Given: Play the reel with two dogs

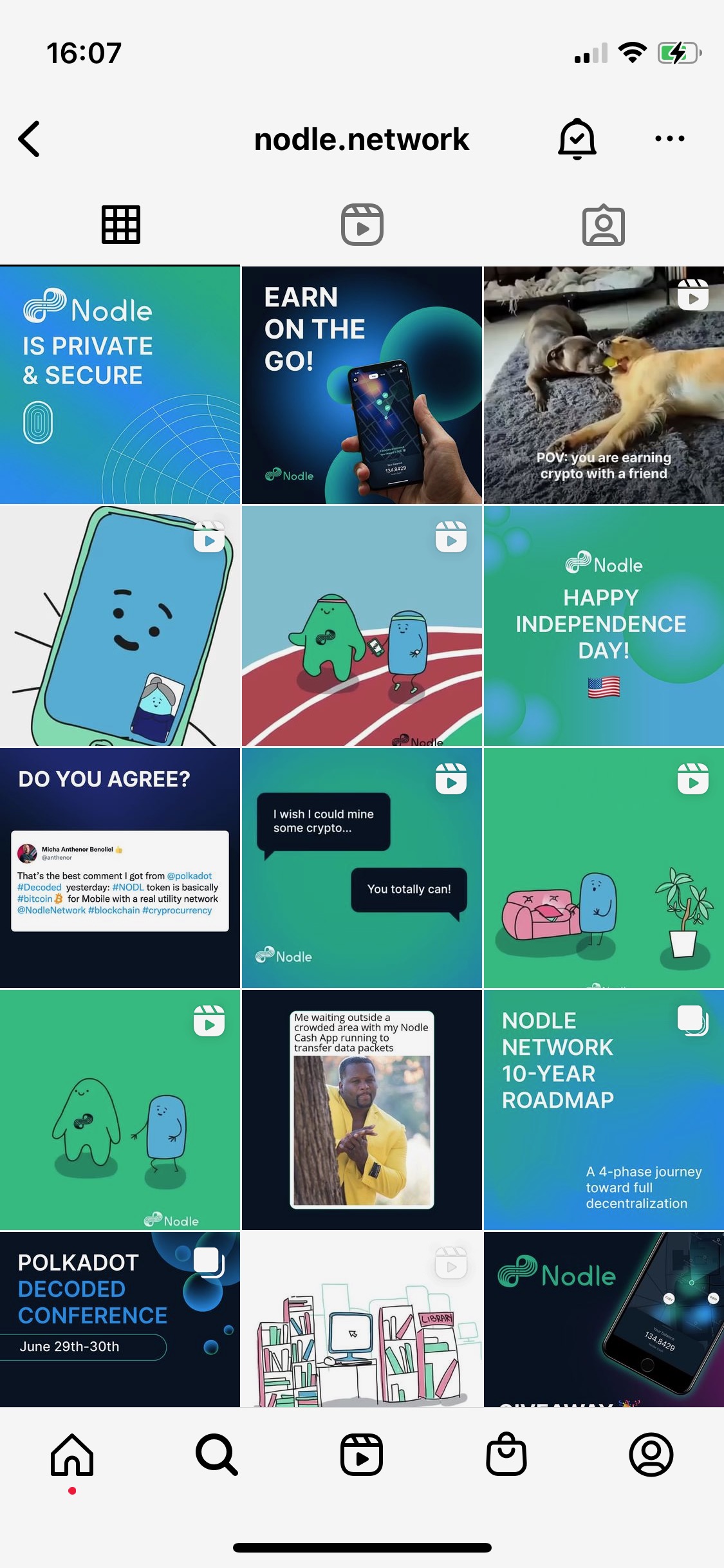Looking at the screenshot, I should pos(604,385).
